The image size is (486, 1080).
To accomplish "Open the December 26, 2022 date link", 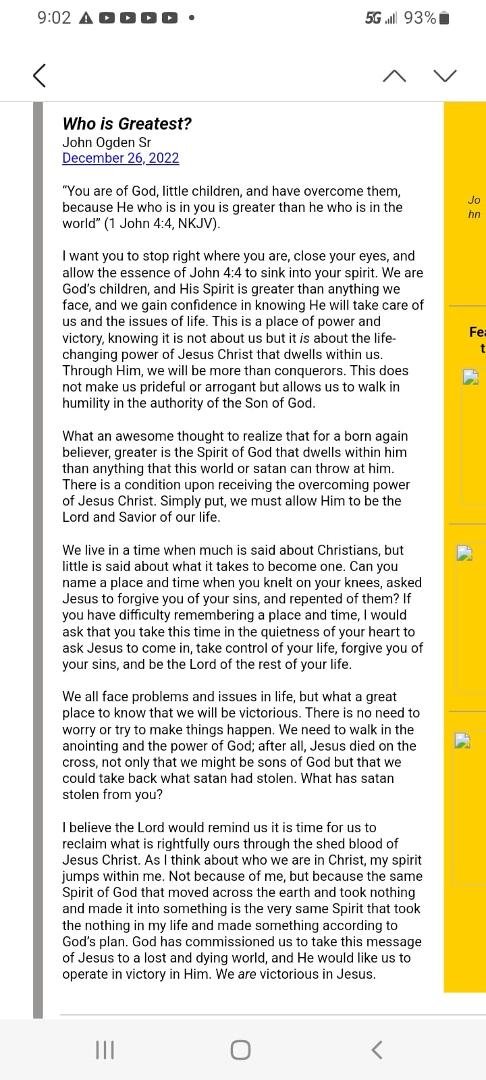I will 120,158.
